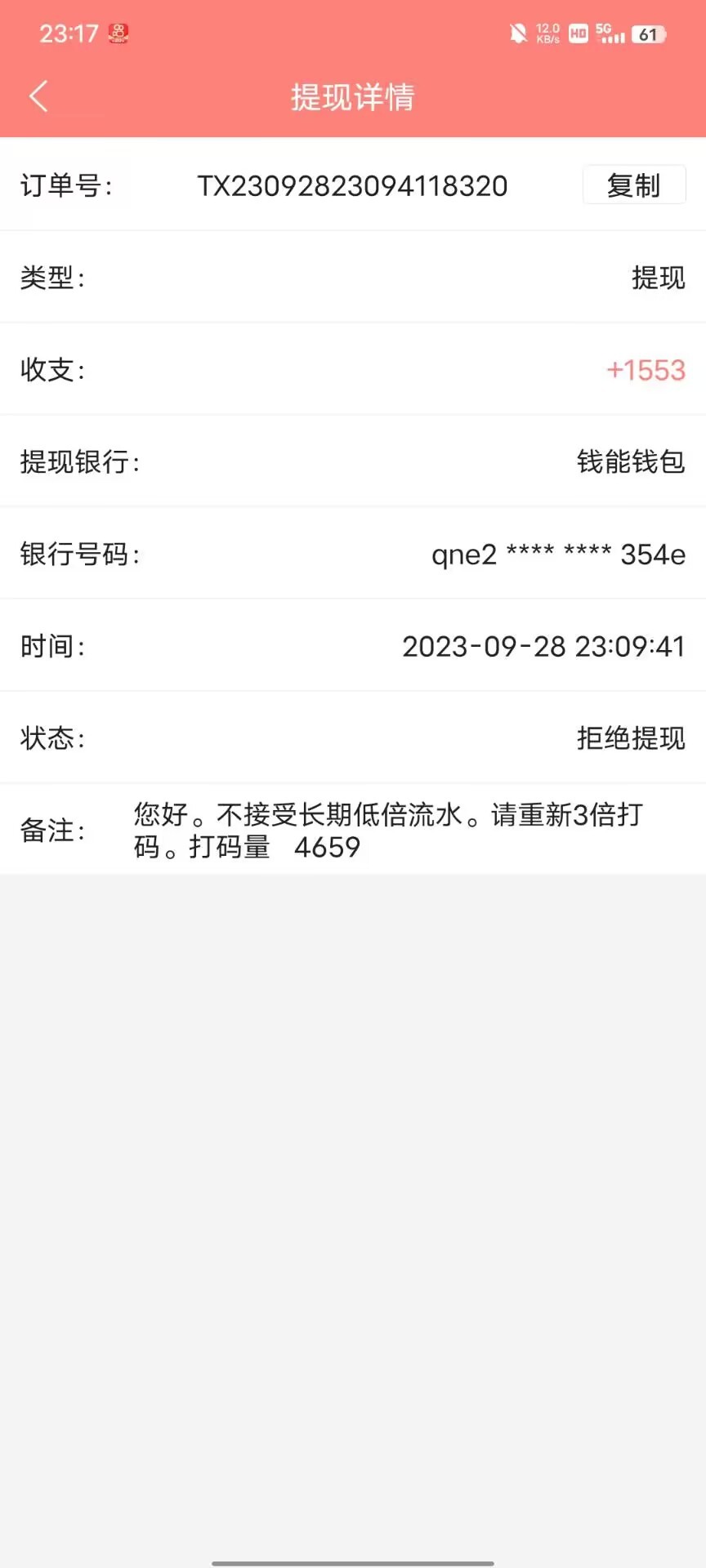The height and width of the screenshot is (1568, 706).
Task: Tap the 备注 remark text block
Action: coord(384,831)
